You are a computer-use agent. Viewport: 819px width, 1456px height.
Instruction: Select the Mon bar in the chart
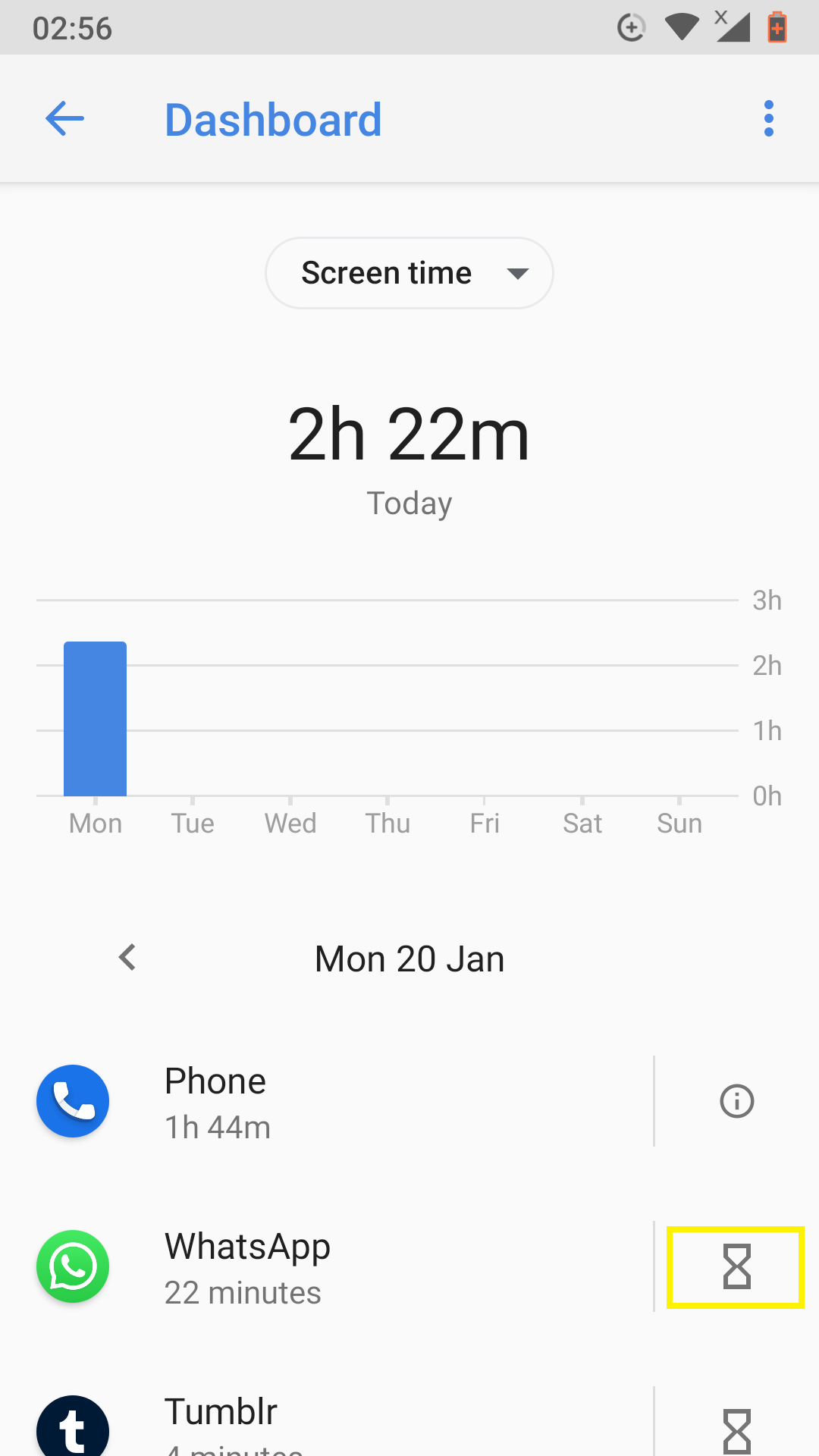coord(95,719)
